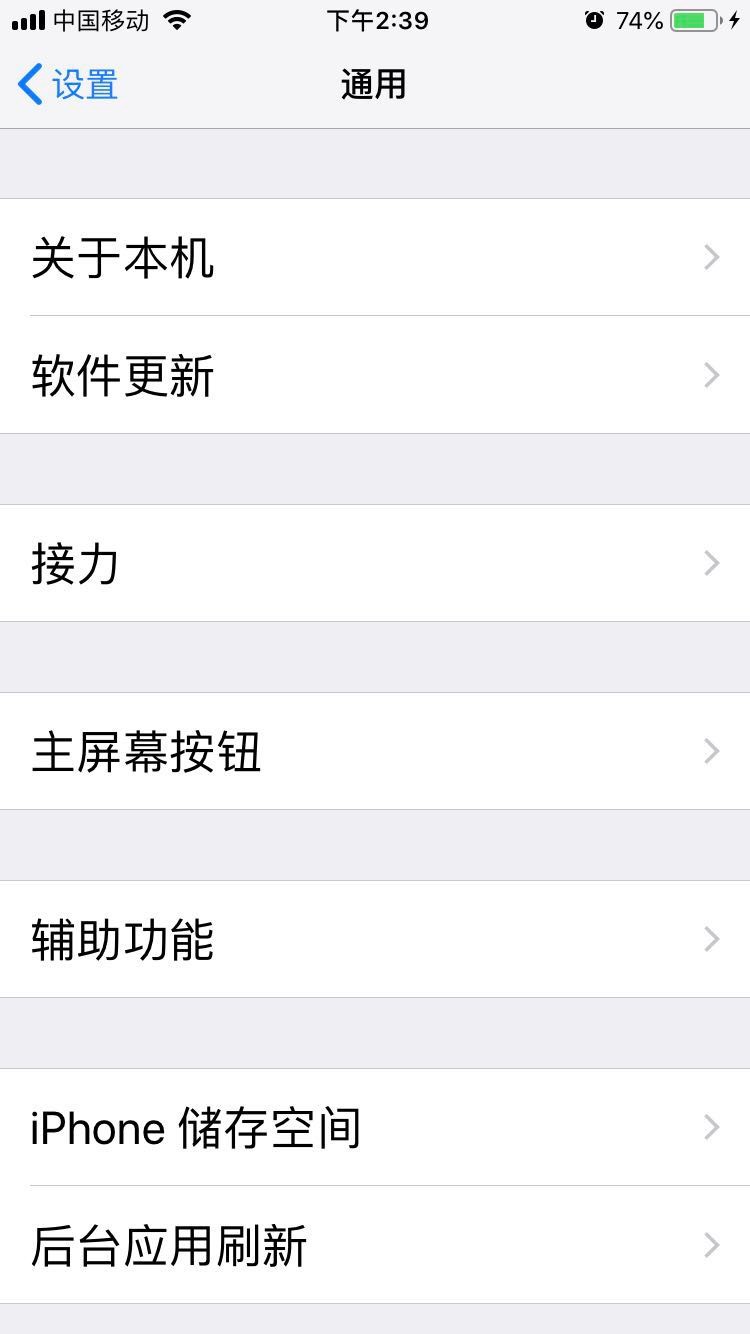The image size is (750, 1334).
Task: Open 后台应用刷新 settings
Action: click(374, 1246)
